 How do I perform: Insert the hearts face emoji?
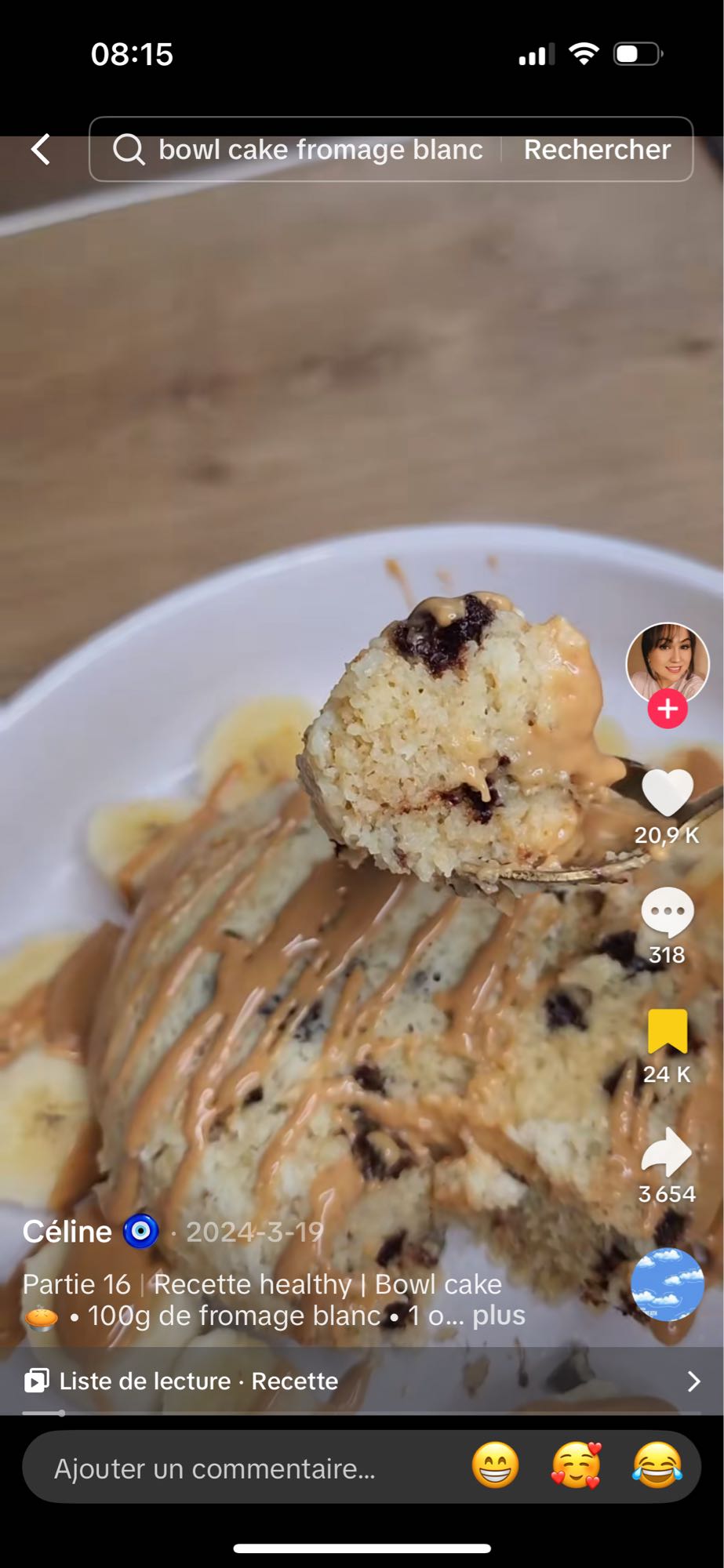click(x=577, y=1465)
